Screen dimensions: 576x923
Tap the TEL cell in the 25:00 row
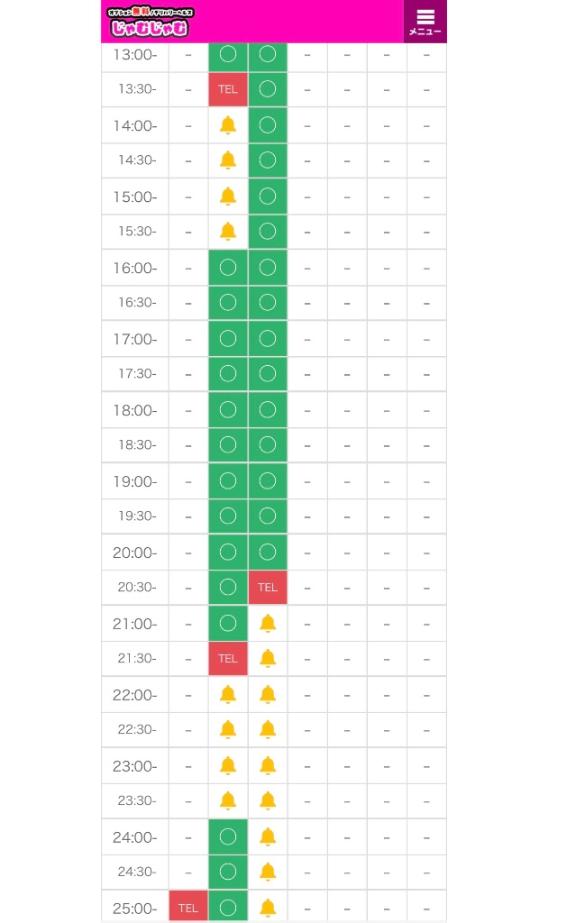[188, 908]
